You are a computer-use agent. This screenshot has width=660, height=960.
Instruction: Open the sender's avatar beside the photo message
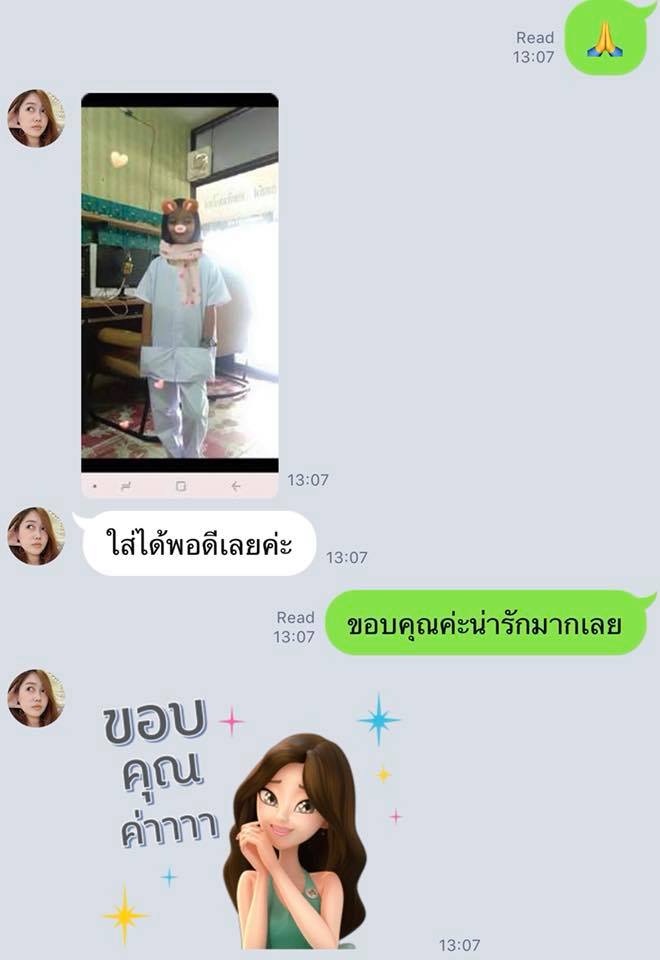[x=36, y=118]
